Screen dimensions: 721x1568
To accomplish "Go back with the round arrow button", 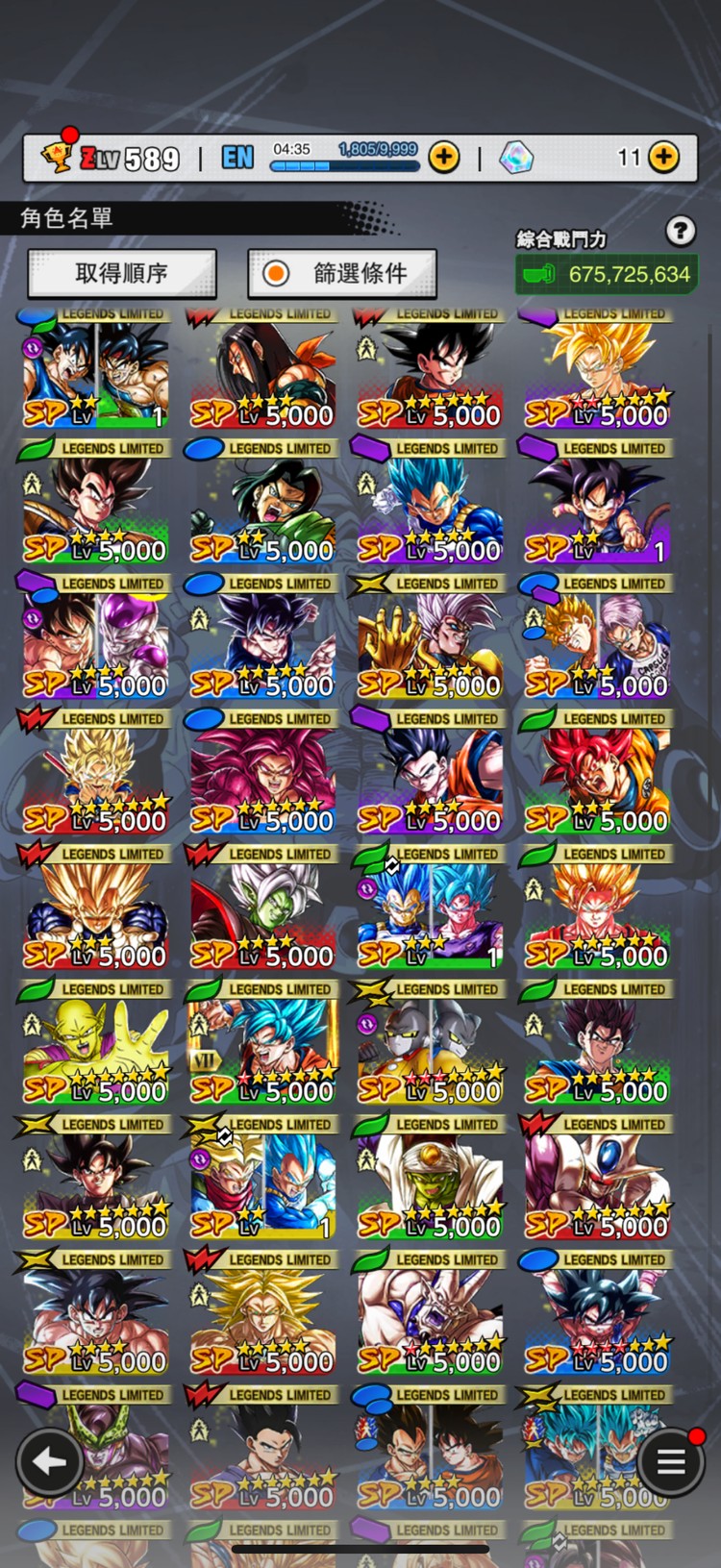I will 49,1462.
